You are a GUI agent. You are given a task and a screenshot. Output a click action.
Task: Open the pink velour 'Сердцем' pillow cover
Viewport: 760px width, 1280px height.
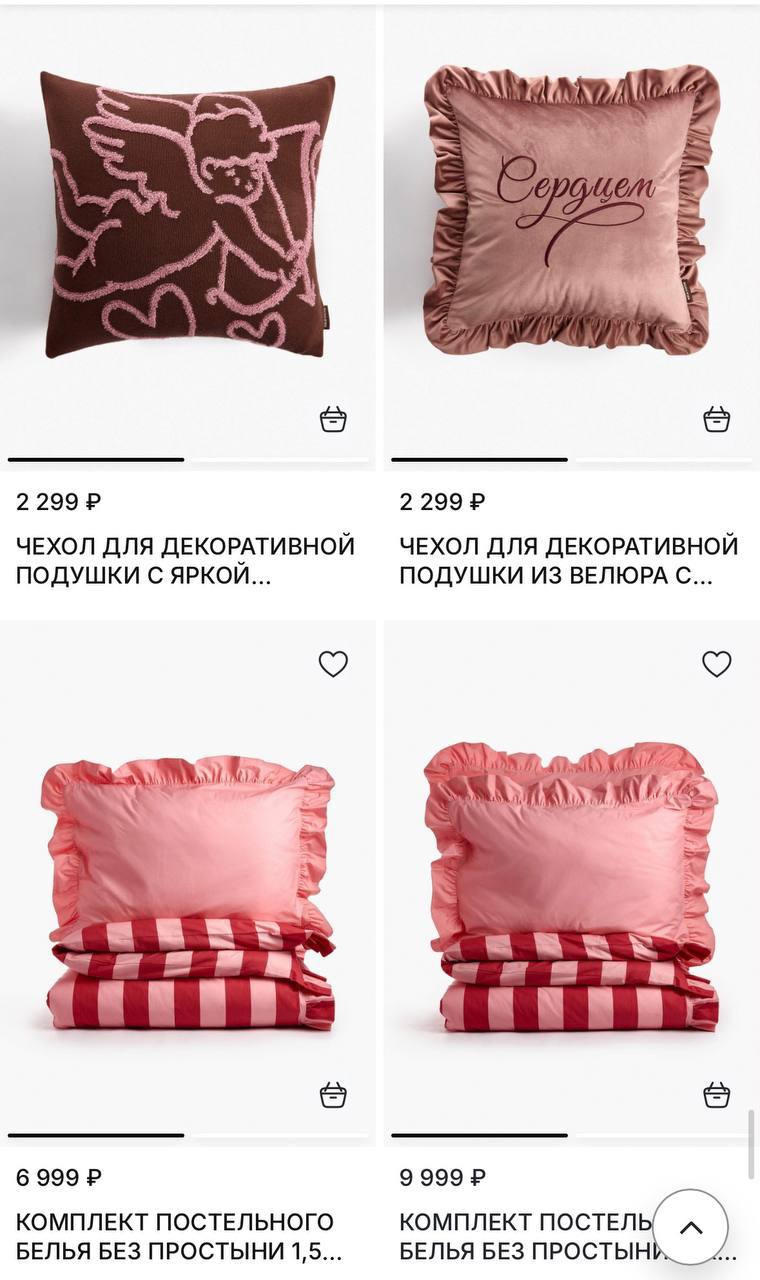[x=571, y=210]
